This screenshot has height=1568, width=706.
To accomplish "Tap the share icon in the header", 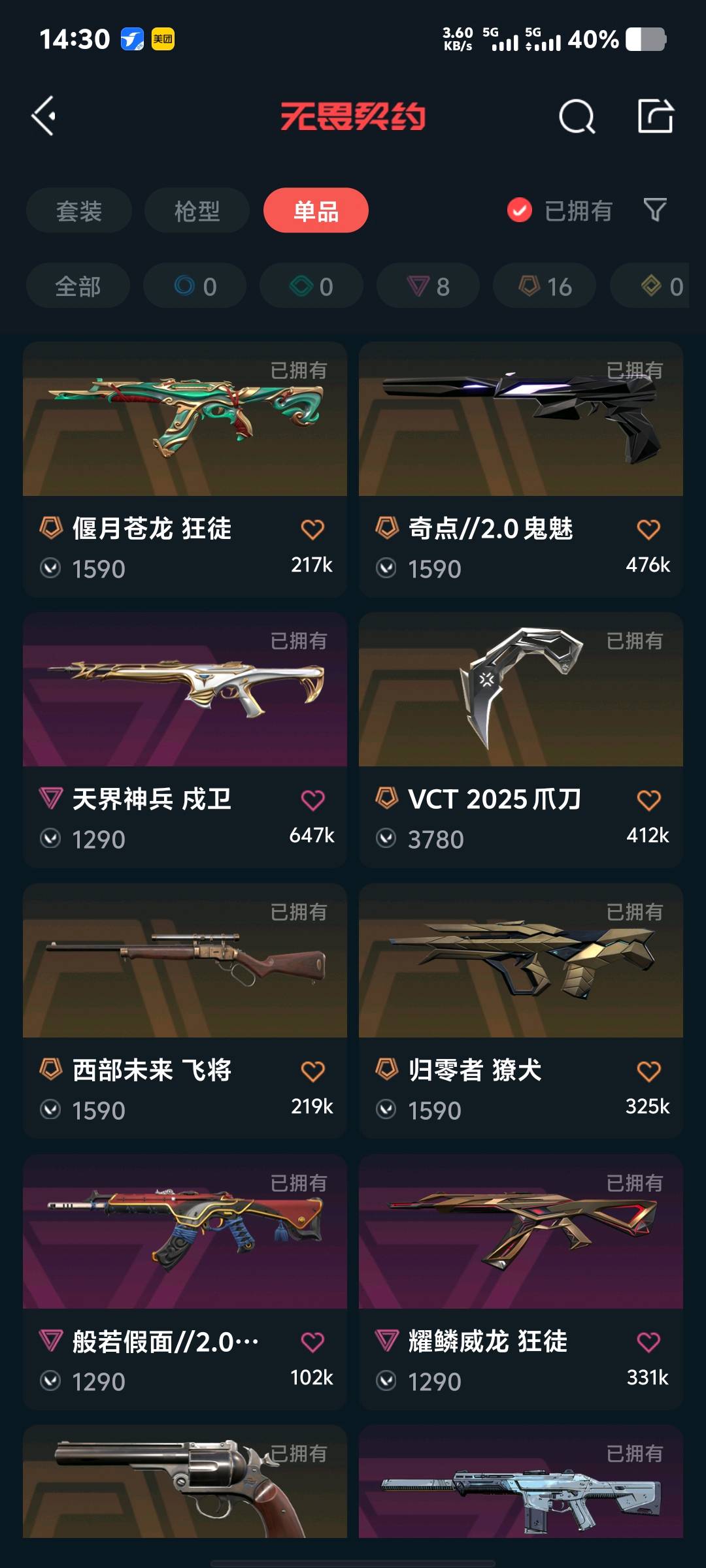I will tap(655, 116).
